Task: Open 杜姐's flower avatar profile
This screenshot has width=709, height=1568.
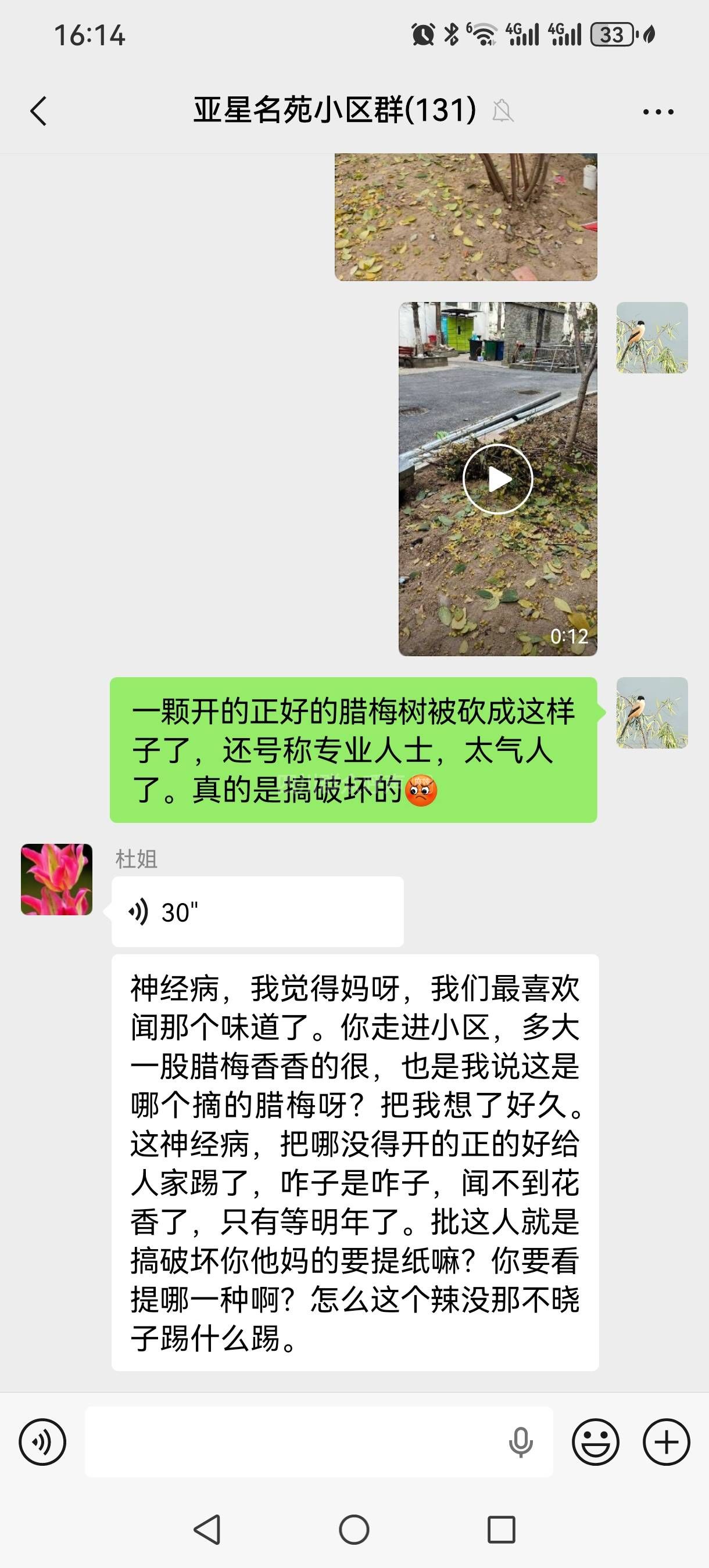Action: tap(56, 879)
